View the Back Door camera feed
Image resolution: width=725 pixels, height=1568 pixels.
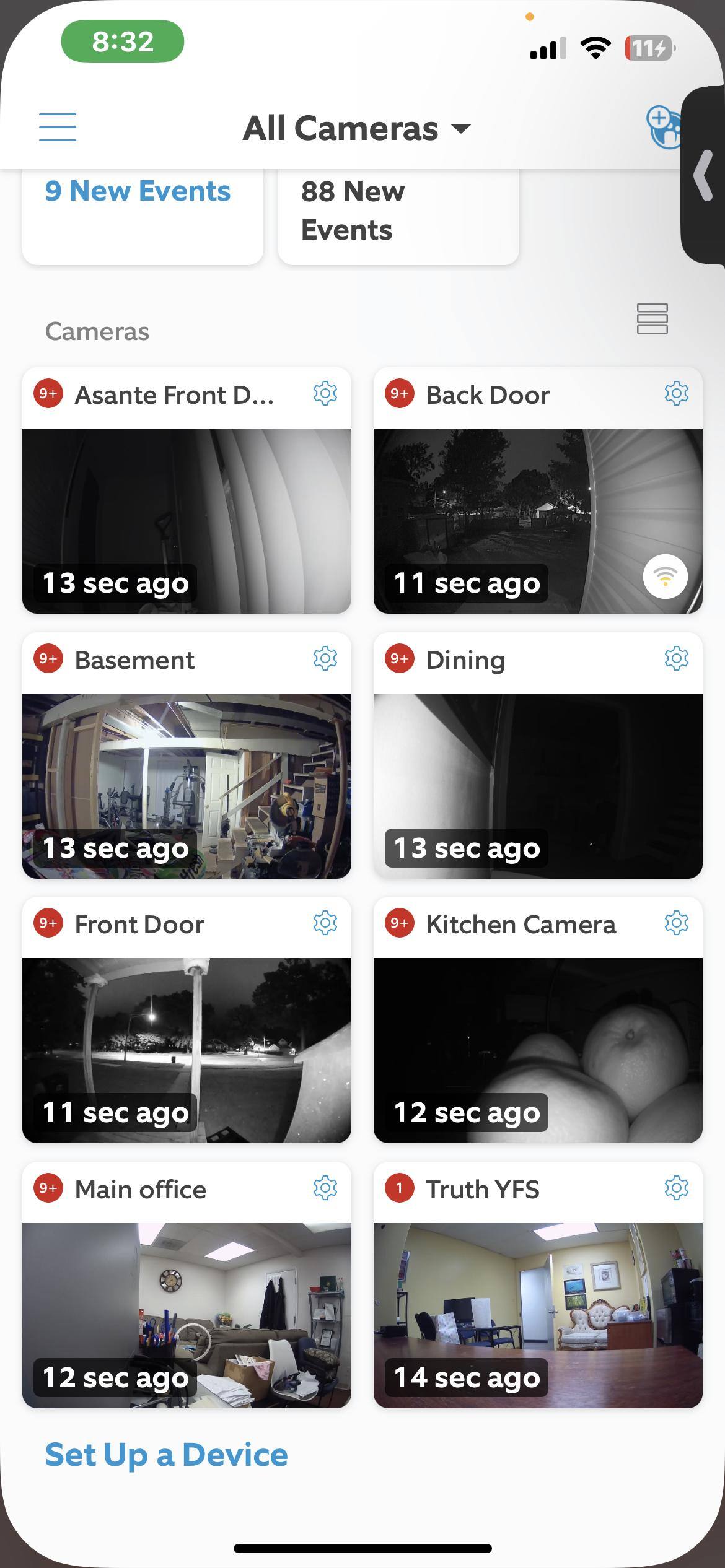538,520
